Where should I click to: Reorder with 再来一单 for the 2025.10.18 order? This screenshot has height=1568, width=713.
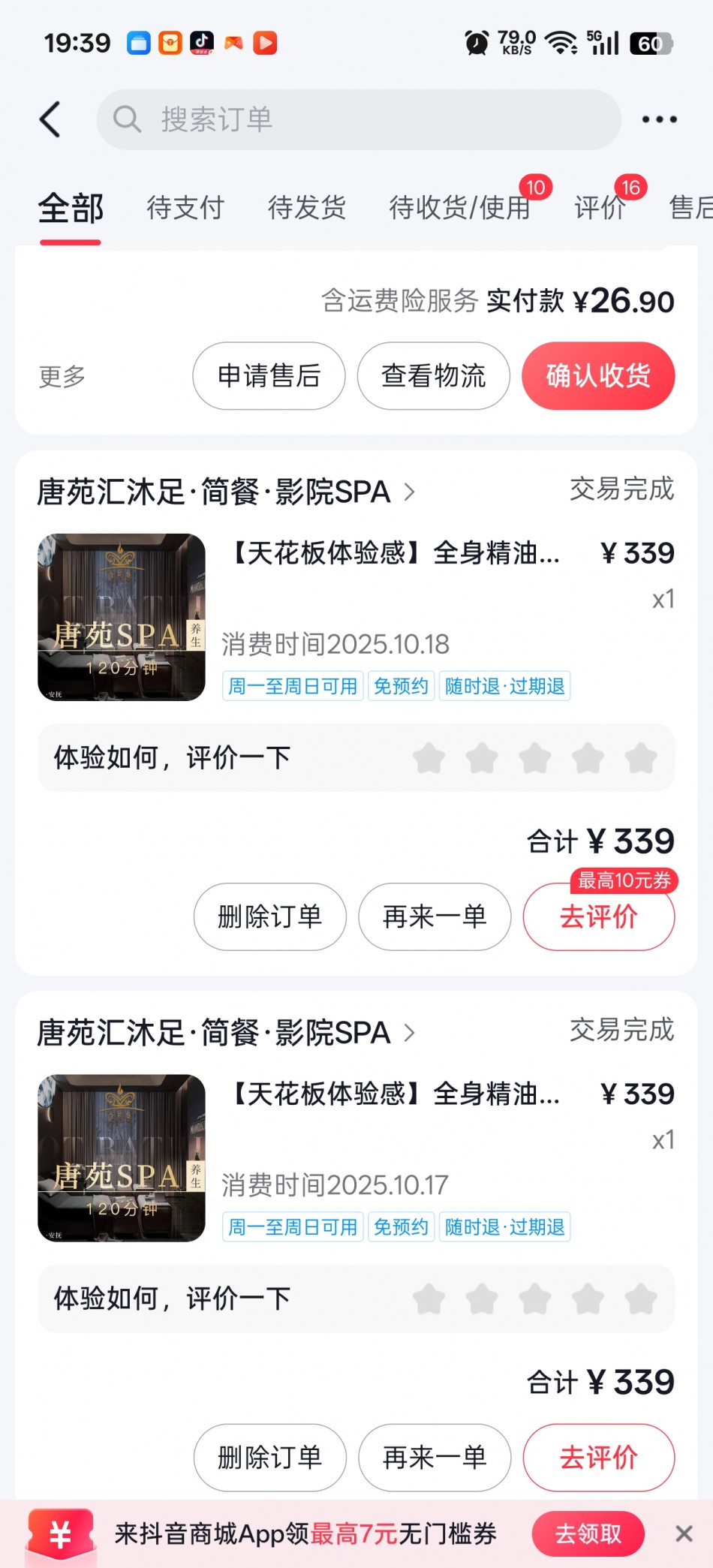point(435,916)
